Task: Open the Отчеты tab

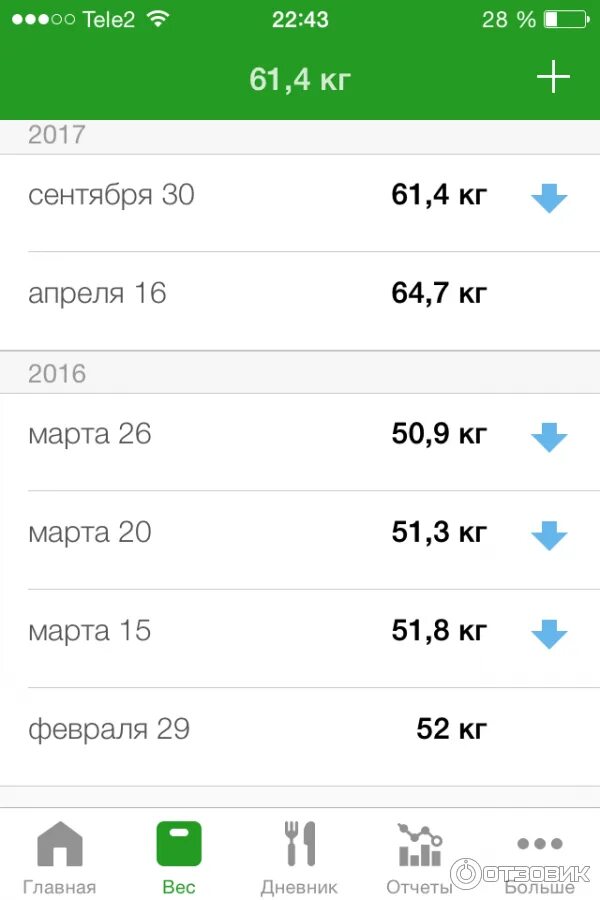Action: pos(419,856)
